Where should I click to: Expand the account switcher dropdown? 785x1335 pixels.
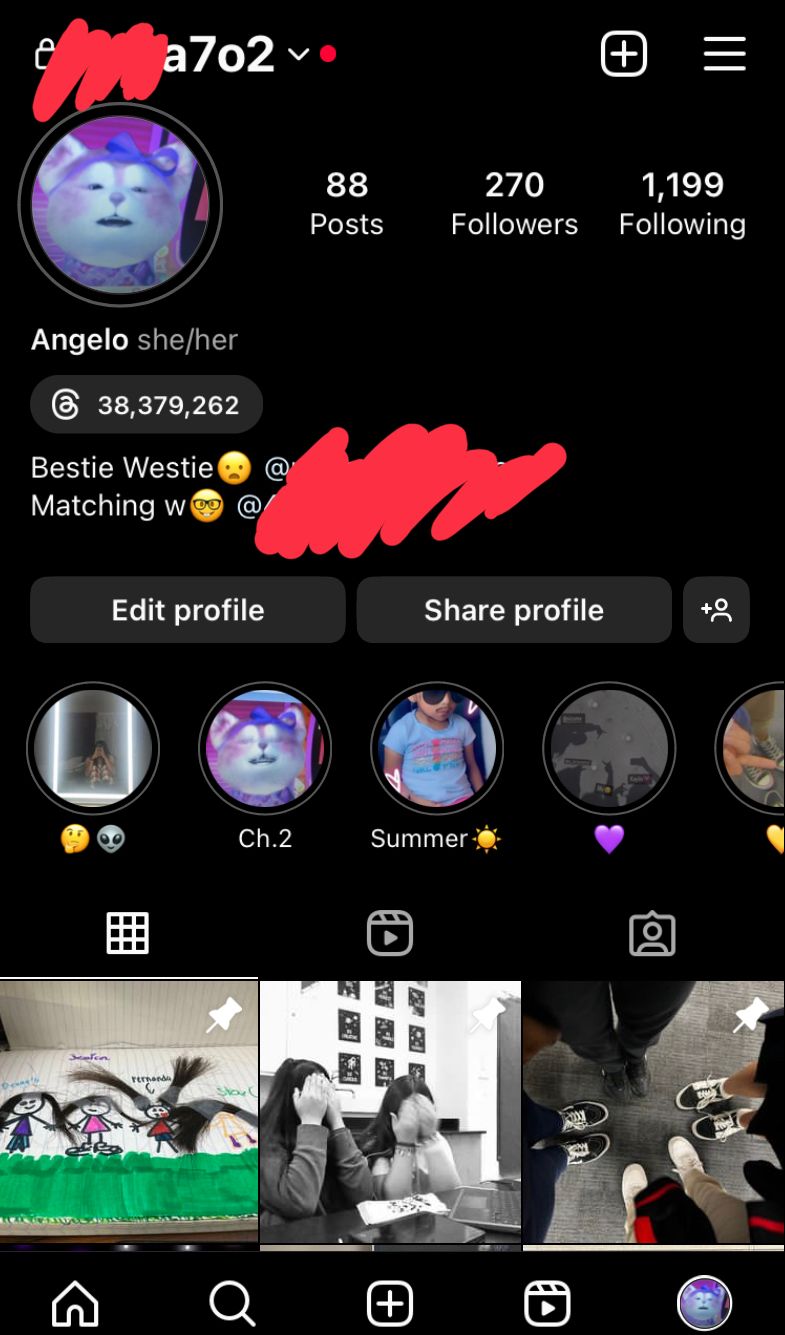click(x=298, y=54)
